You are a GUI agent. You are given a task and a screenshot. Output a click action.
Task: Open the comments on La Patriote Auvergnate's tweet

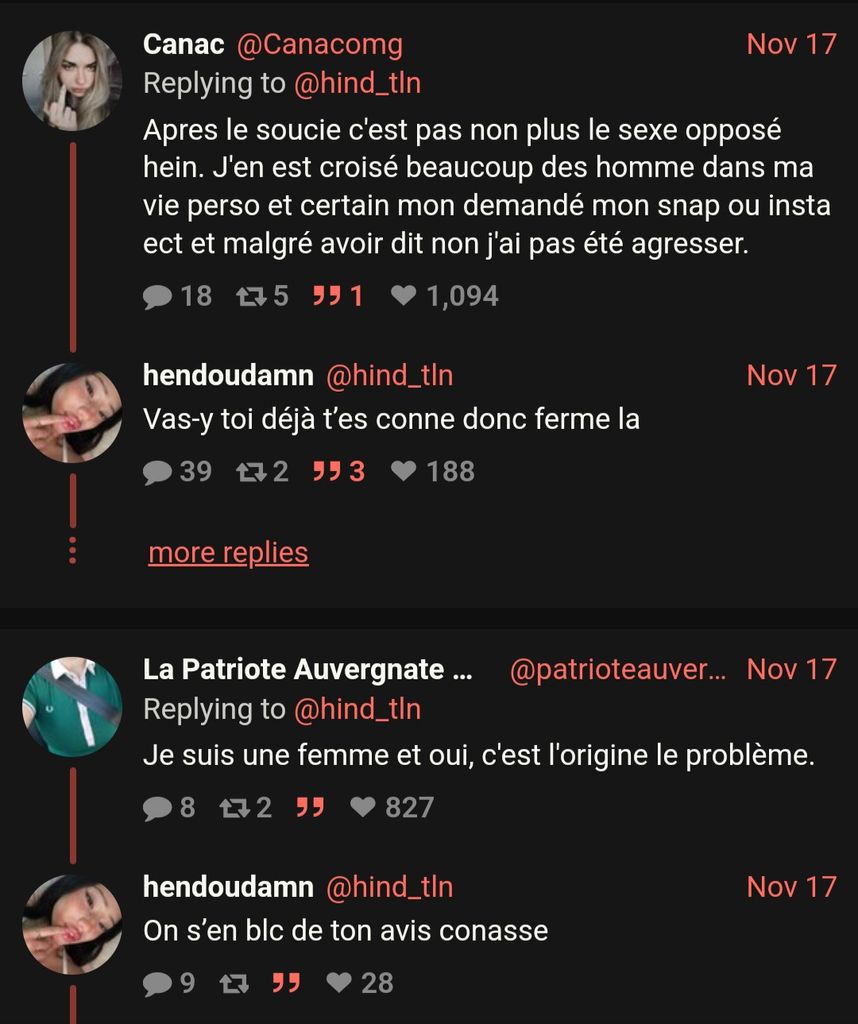(168, 808)
